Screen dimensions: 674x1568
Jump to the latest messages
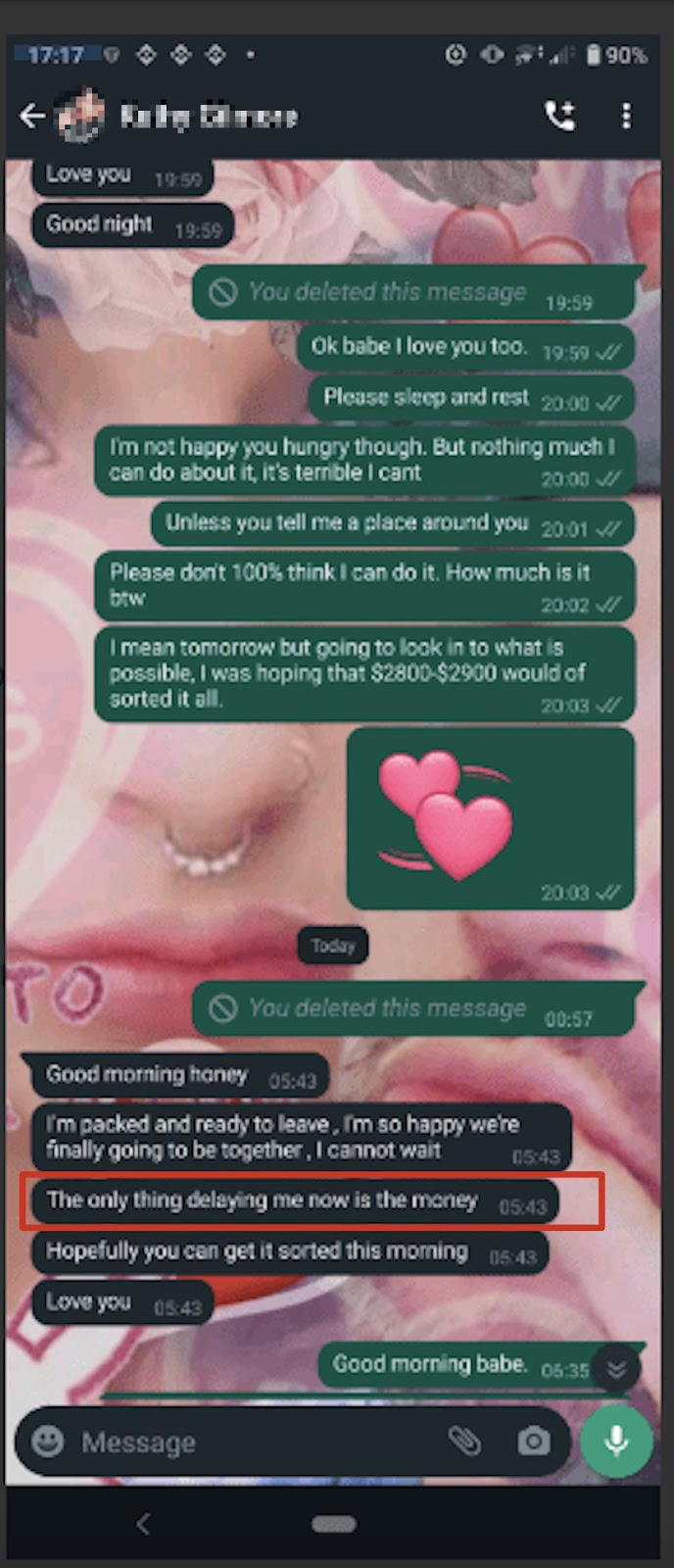point(616,1369)
